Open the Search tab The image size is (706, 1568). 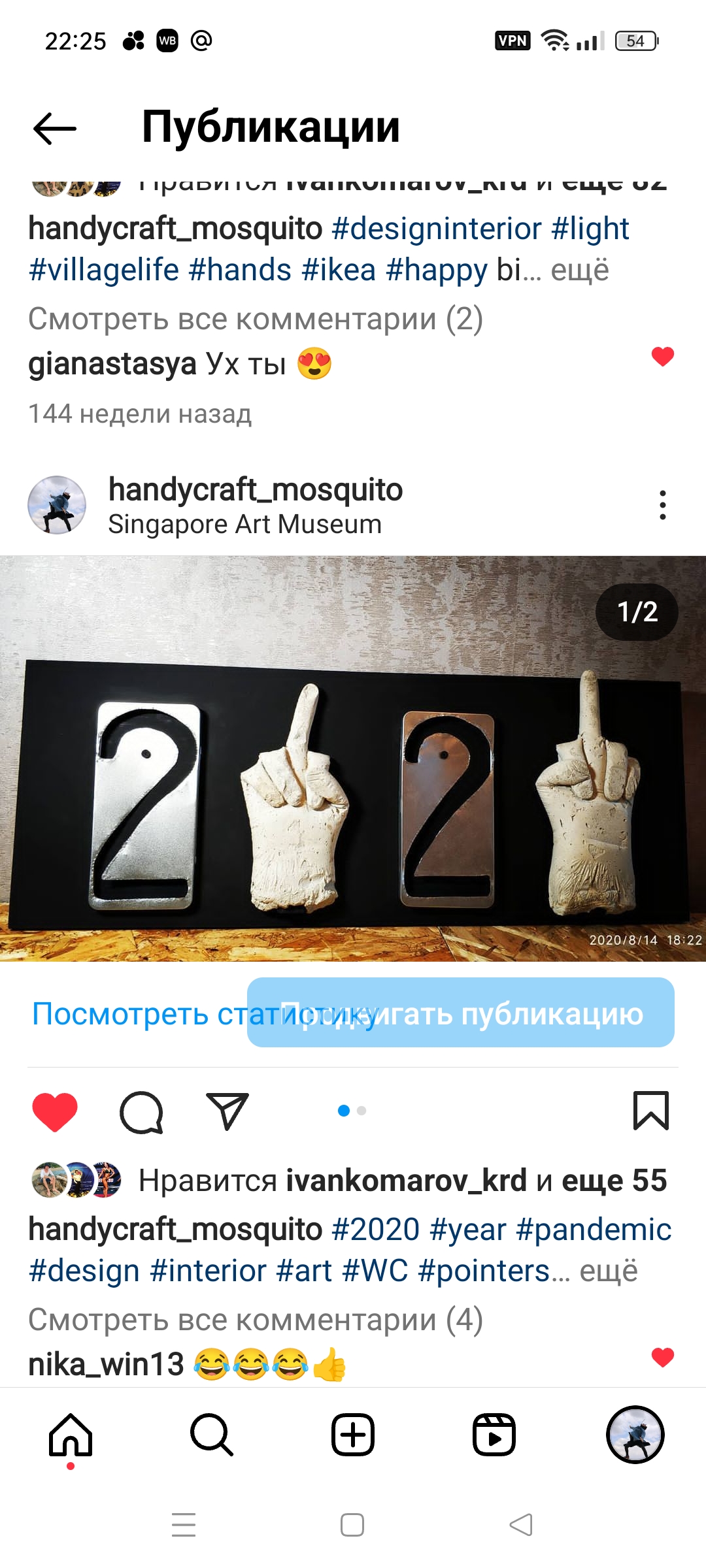[212, 1435]
